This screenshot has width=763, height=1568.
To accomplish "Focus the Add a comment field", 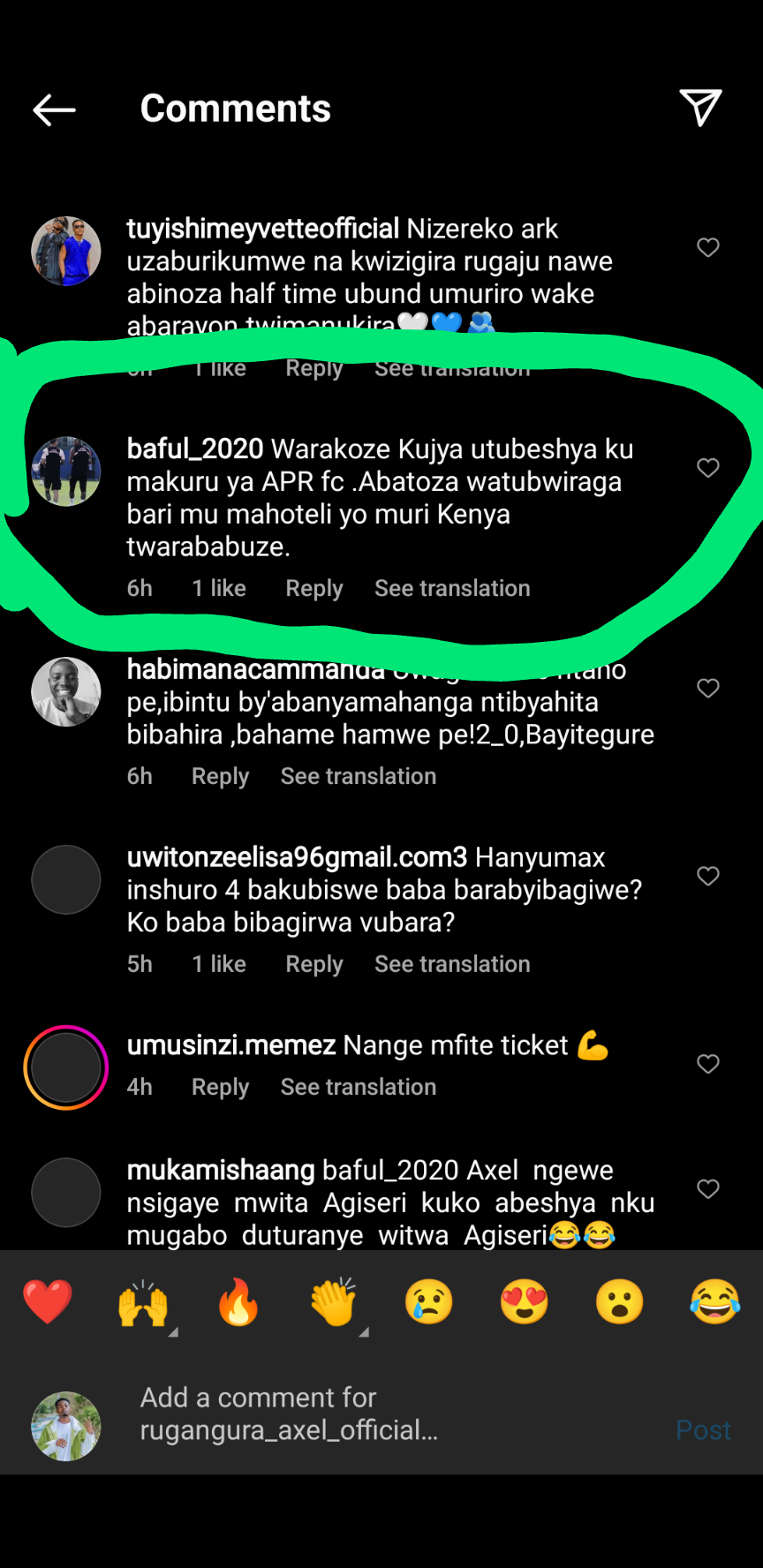I will click(x=353, y=1413).
